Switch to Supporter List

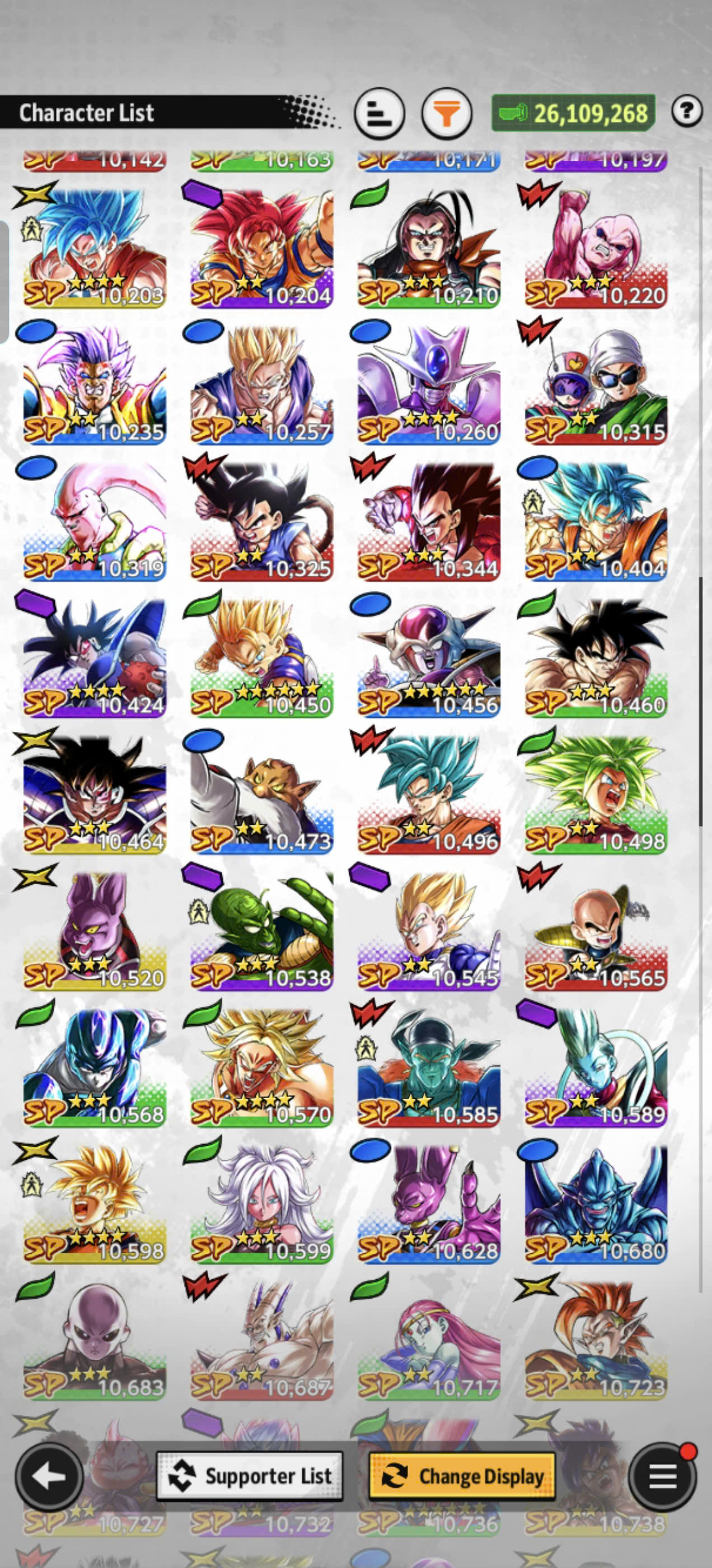(x=250, y=1476)
